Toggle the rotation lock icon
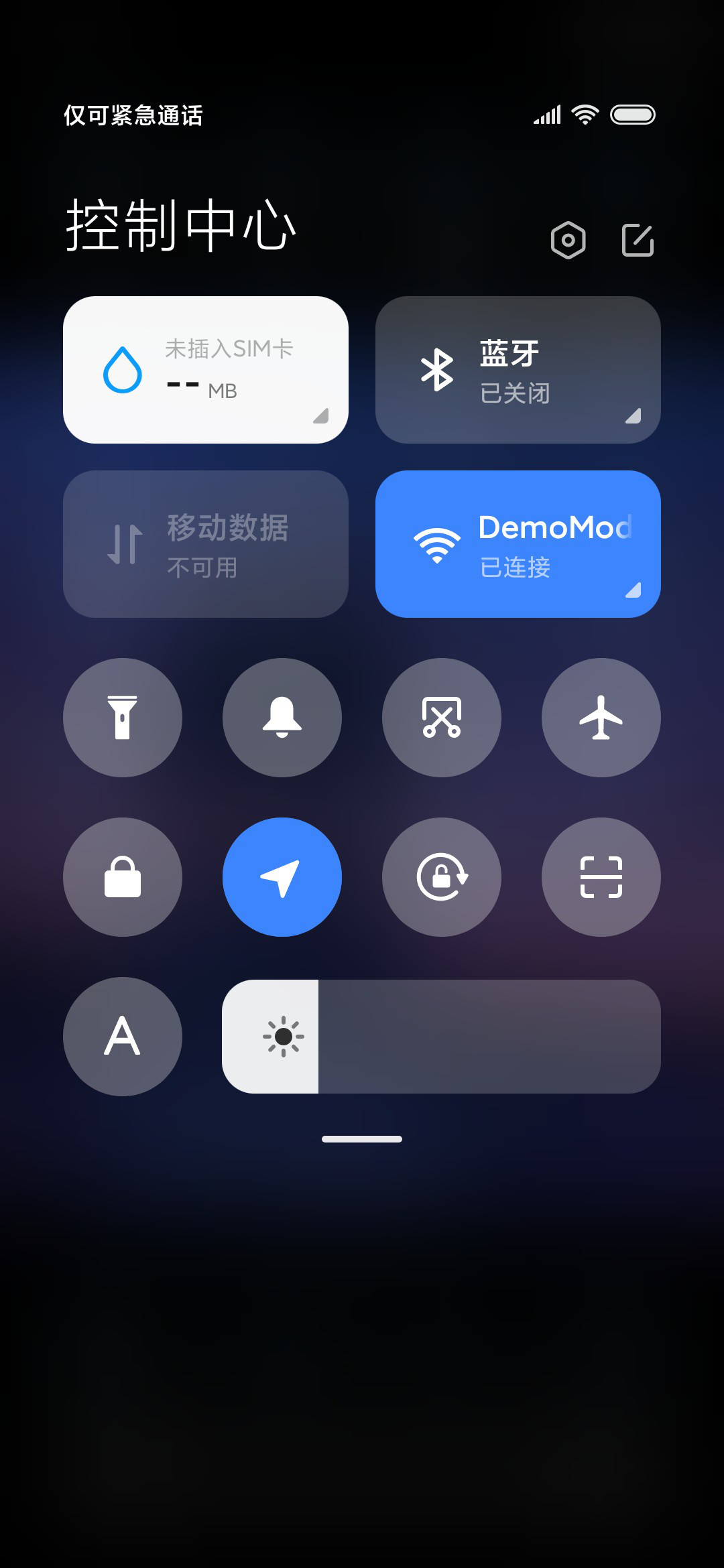724x1568 pixels. [442, 877]
